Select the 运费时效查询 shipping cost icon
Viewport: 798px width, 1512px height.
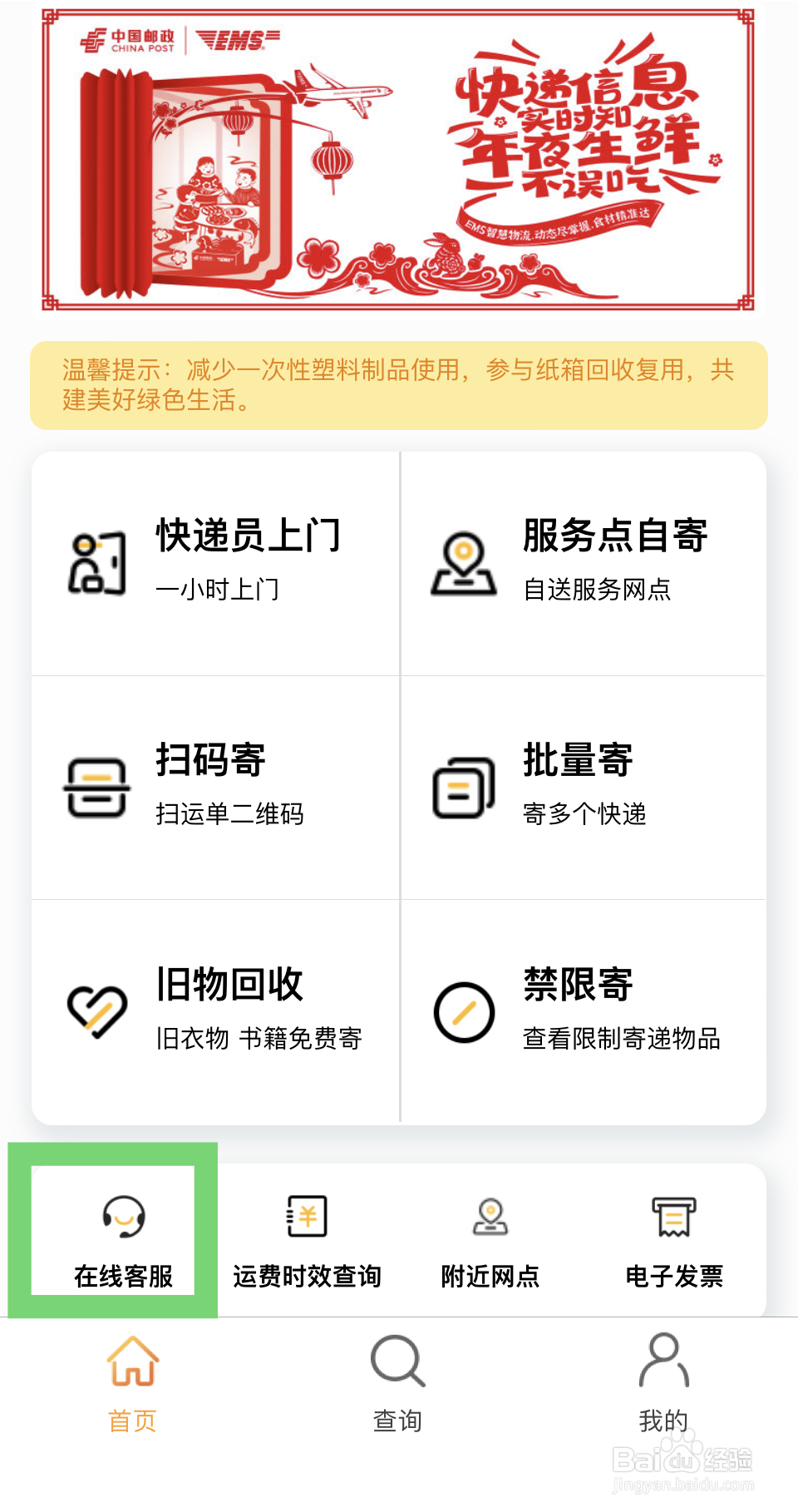point(305,1217)
